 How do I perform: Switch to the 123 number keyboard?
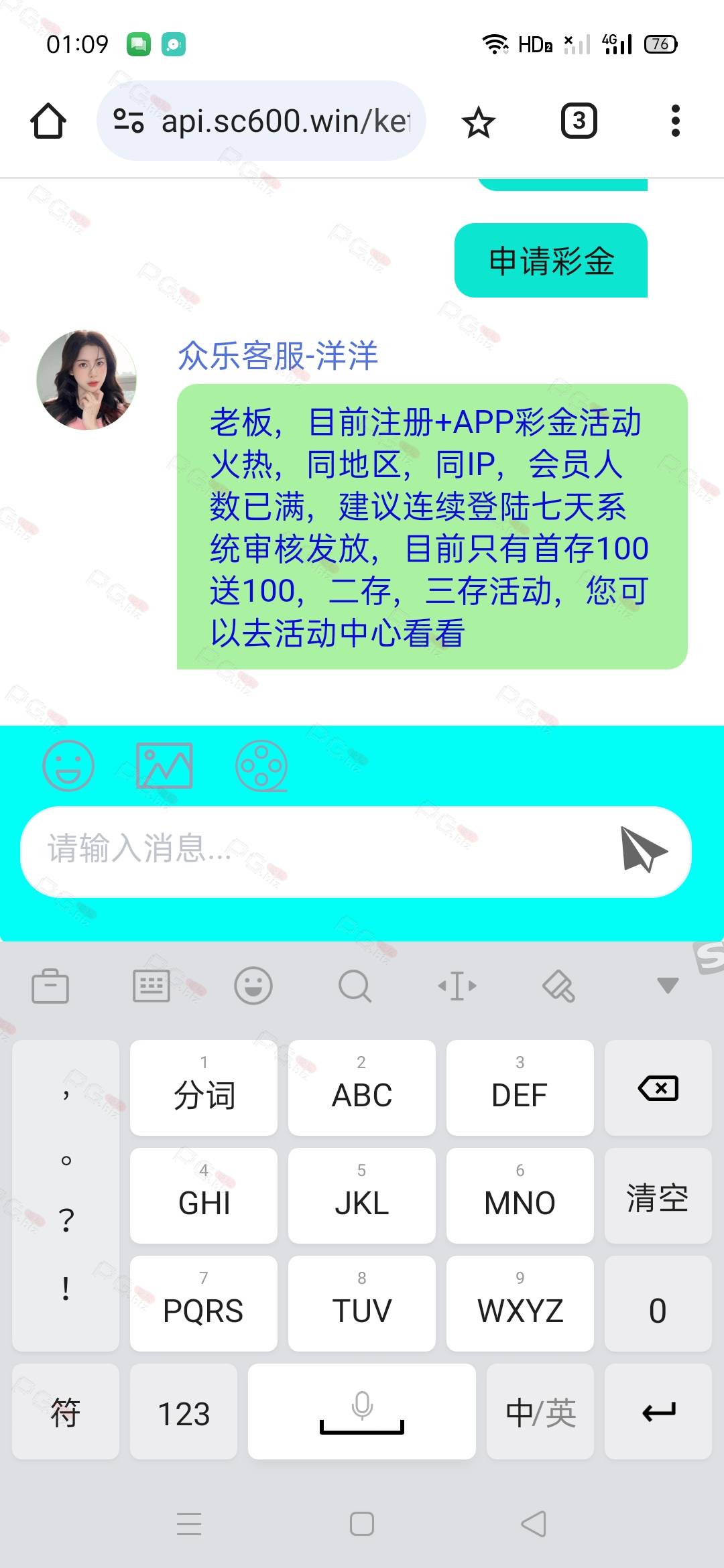click(184, 1412)
